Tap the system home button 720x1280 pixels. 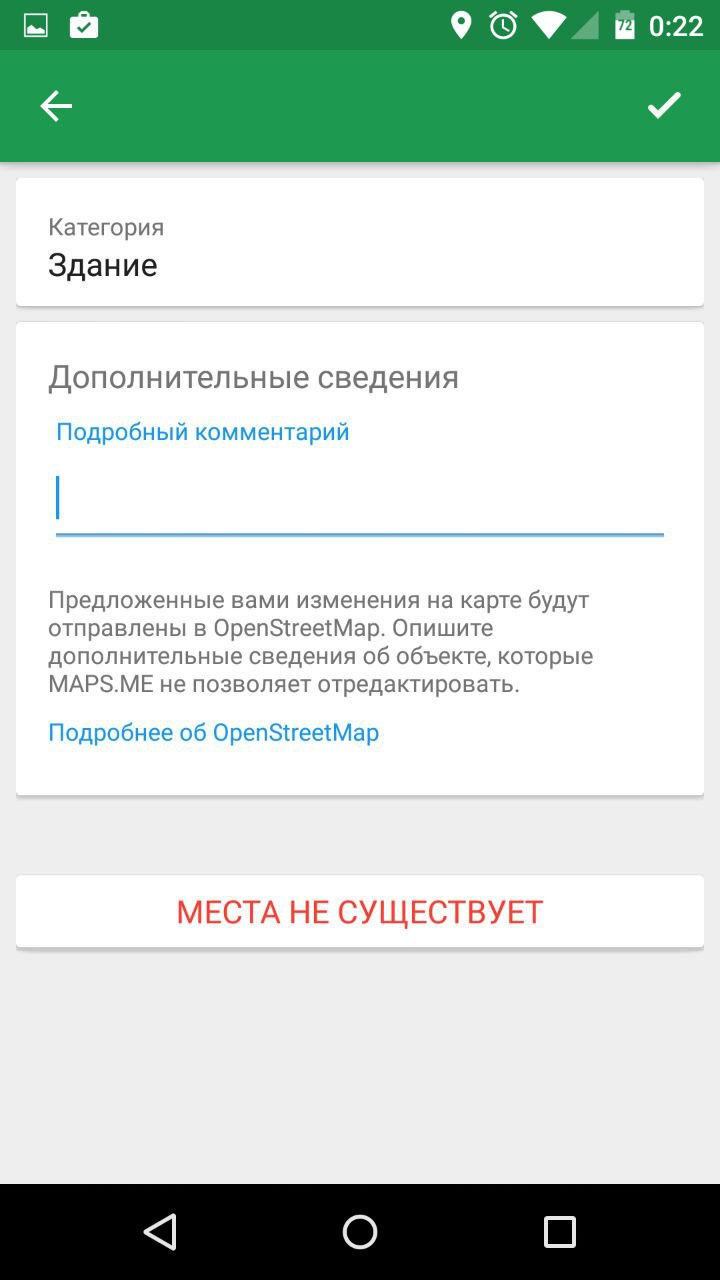click(360, 1232)
